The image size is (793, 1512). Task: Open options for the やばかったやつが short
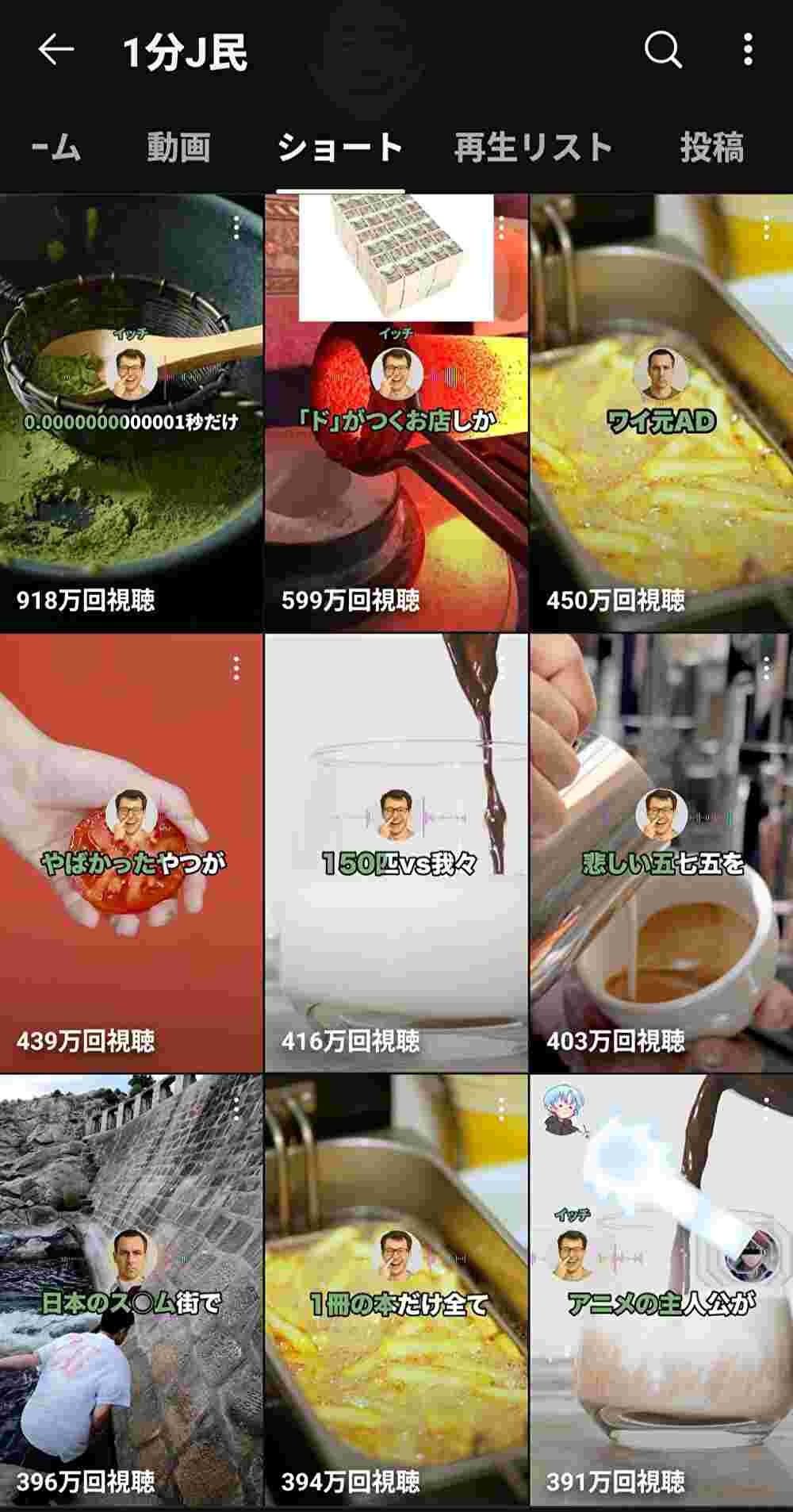(236, 668)
